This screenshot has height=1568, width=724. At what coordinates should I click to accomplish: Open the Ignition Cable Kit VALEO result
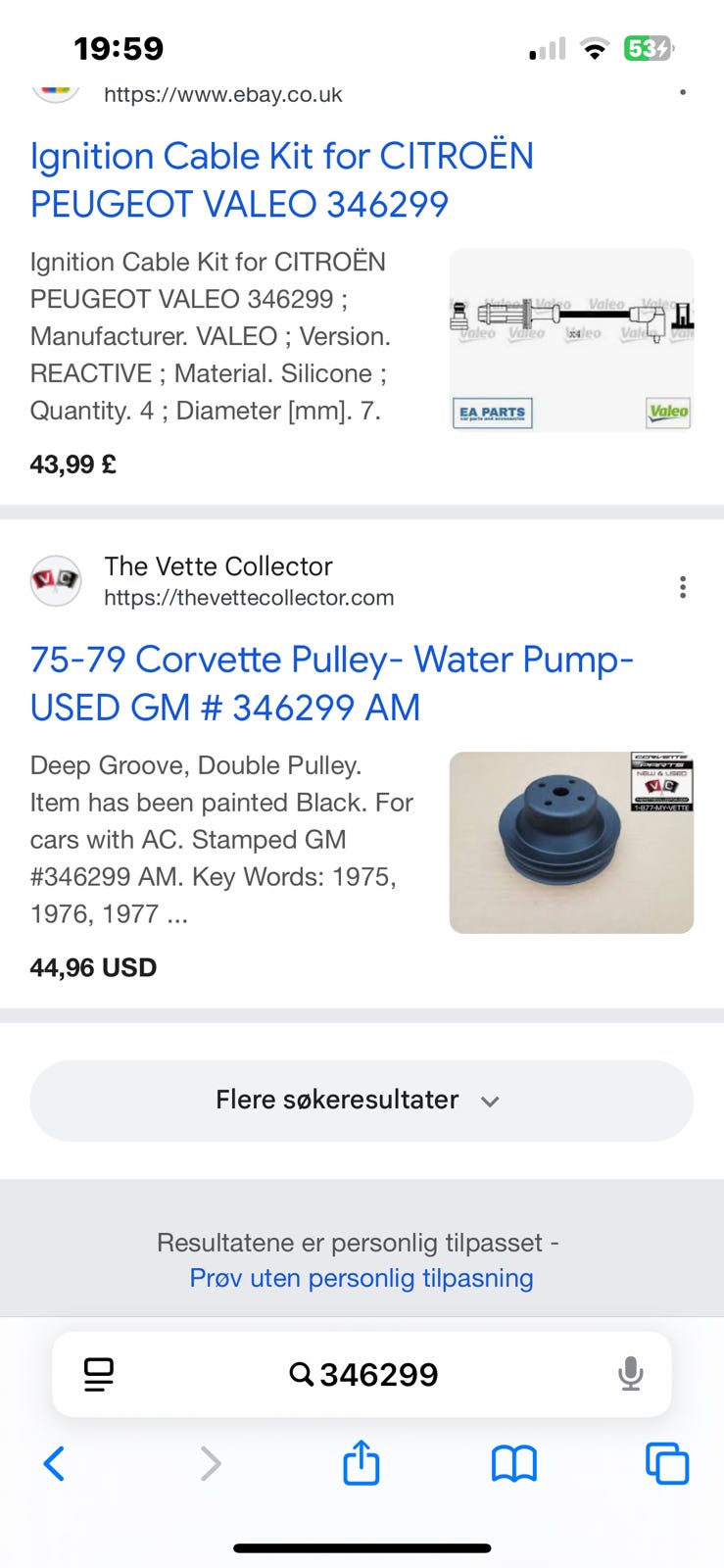pyautogui.click(x=281, y=180)
